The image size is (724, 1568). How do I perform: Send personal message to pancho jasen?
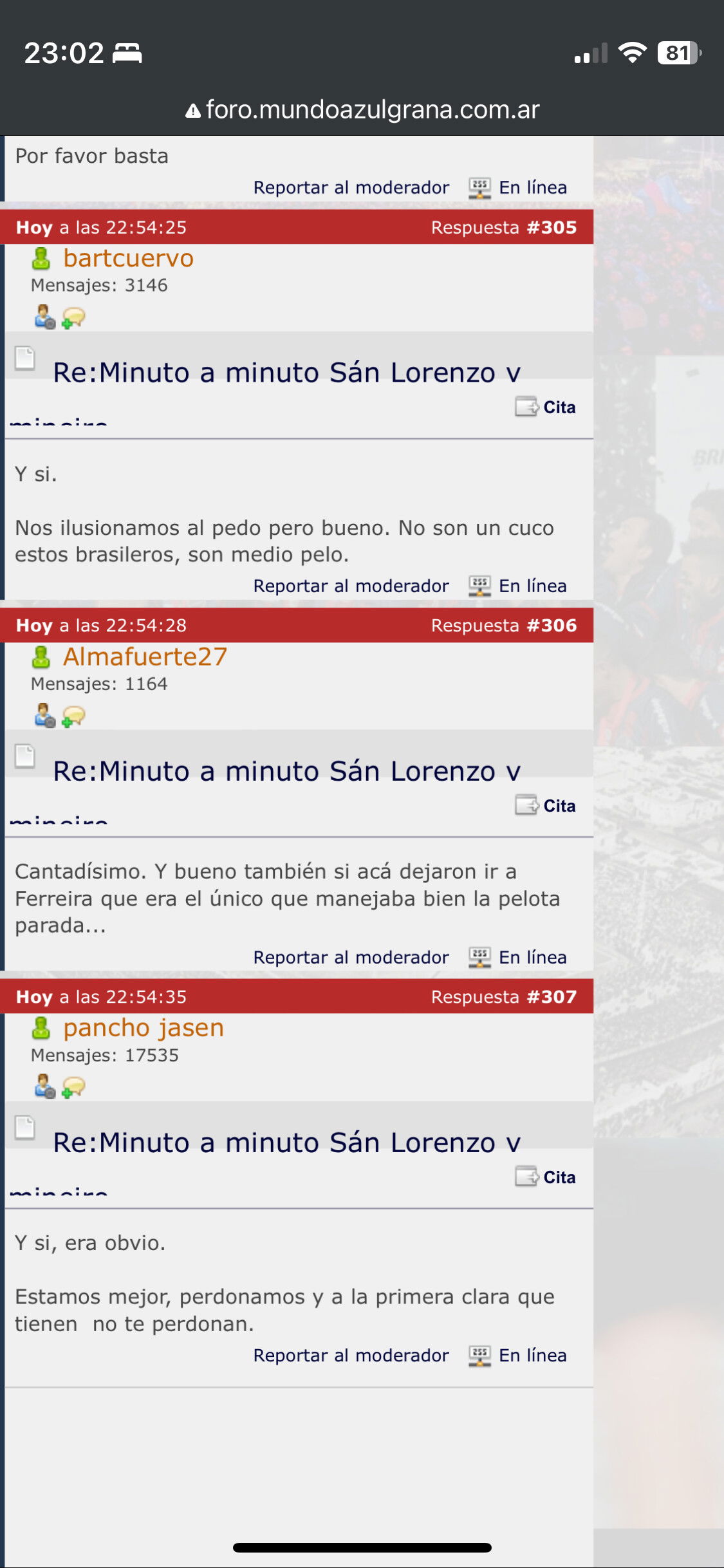click(73, 1087)
